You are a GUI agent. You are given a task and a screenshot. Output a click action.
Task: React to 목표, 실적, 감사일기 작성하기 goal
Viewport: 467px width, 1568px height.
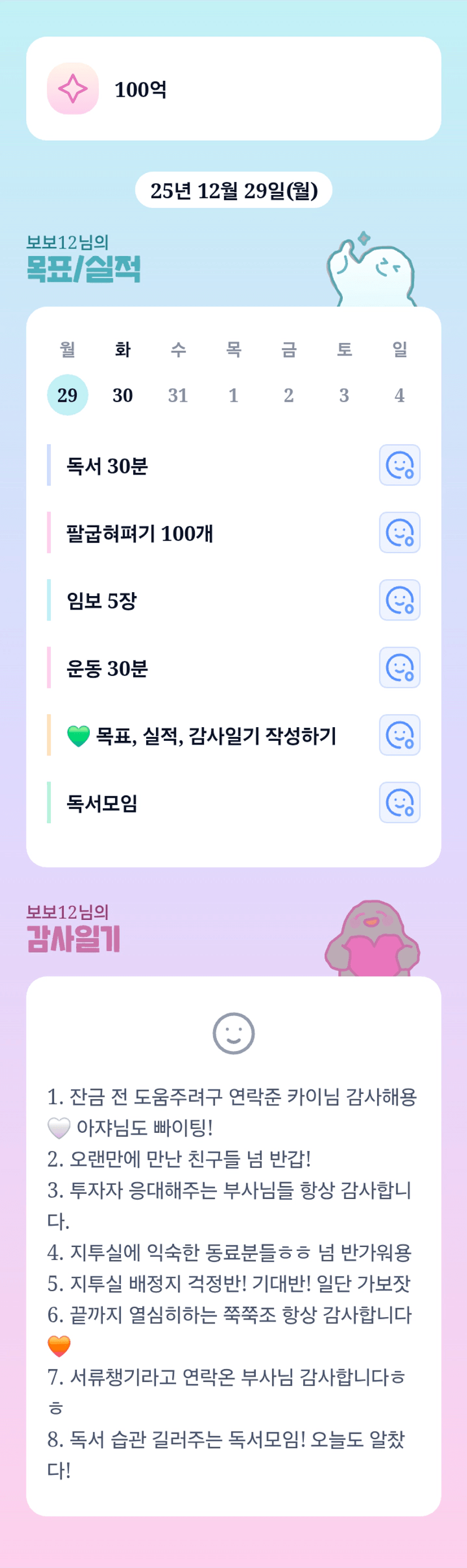[399, 735]
